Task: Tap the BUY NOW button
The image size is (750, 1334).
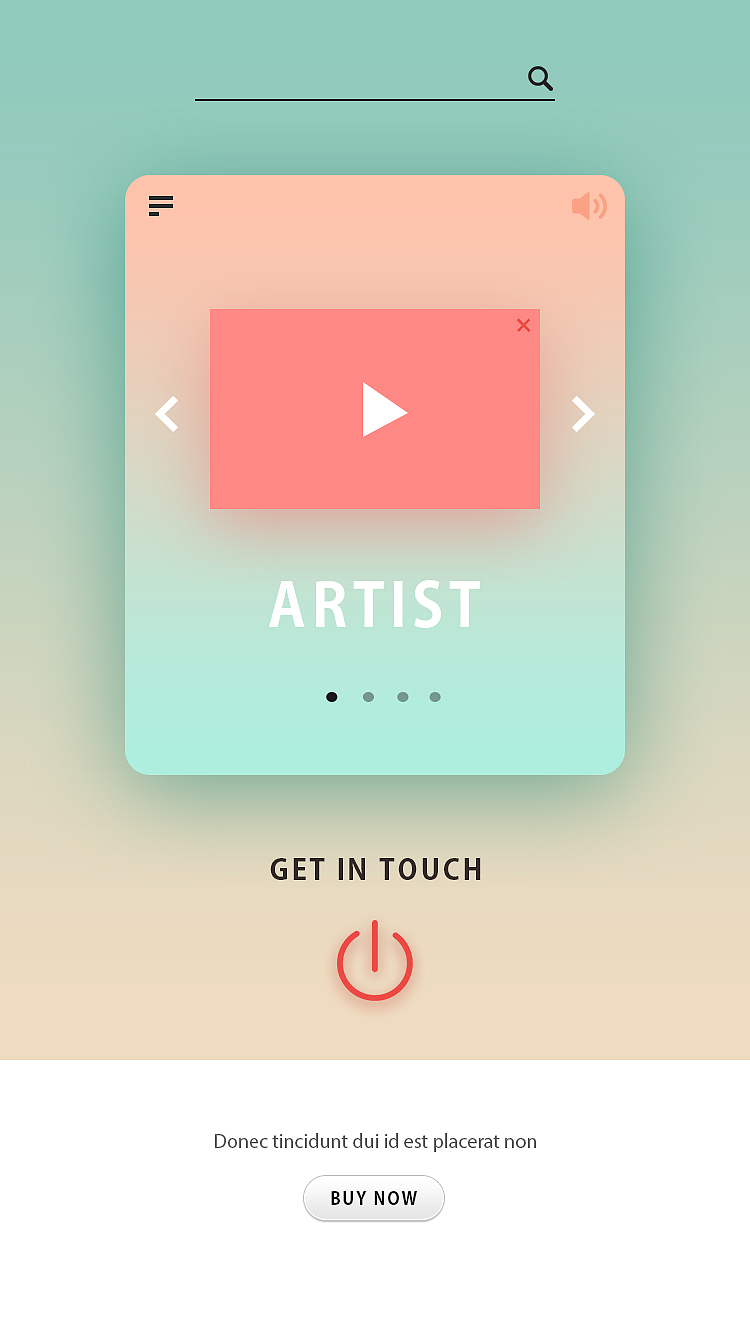Action: [374, 1198]
